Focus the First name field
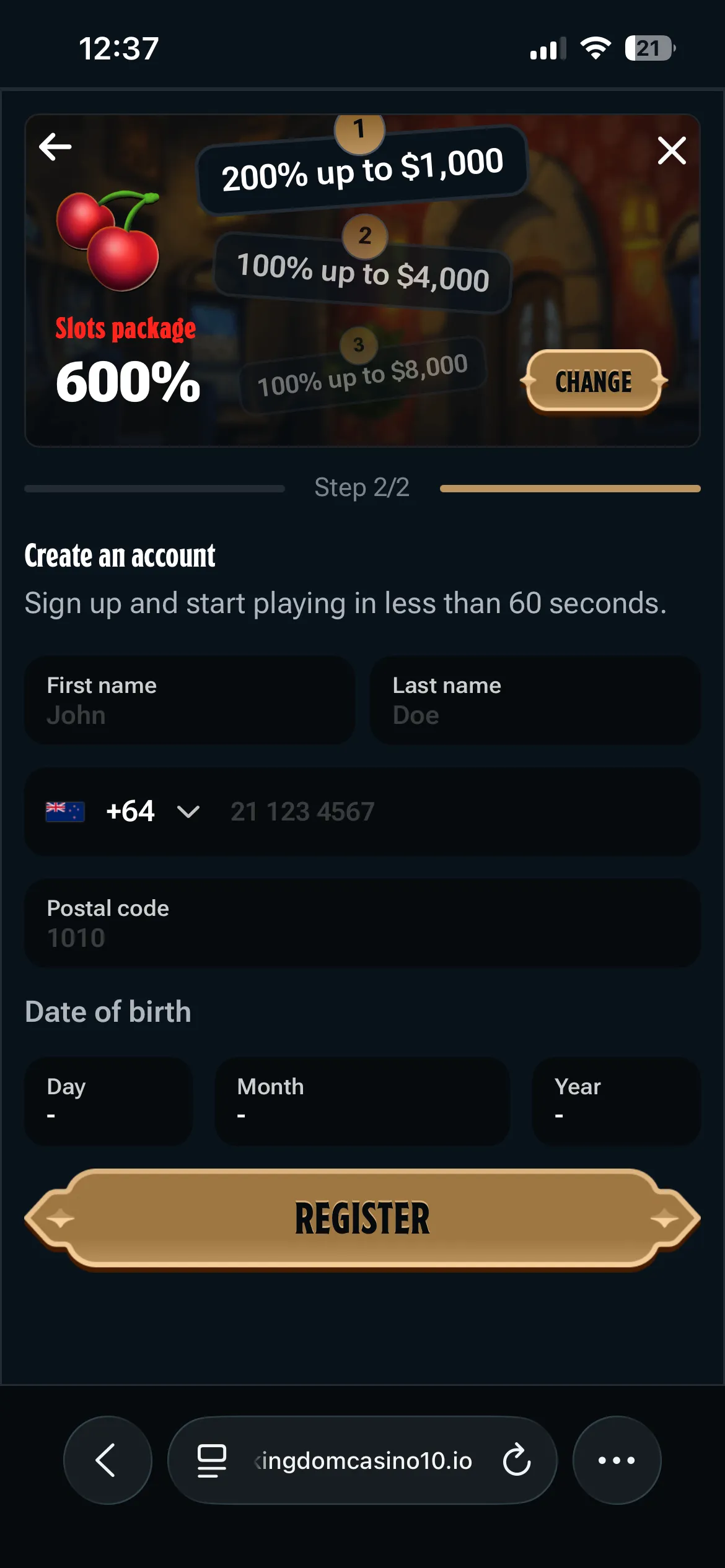The width and height of the screenshot is (725, 1568). point(189,700)
